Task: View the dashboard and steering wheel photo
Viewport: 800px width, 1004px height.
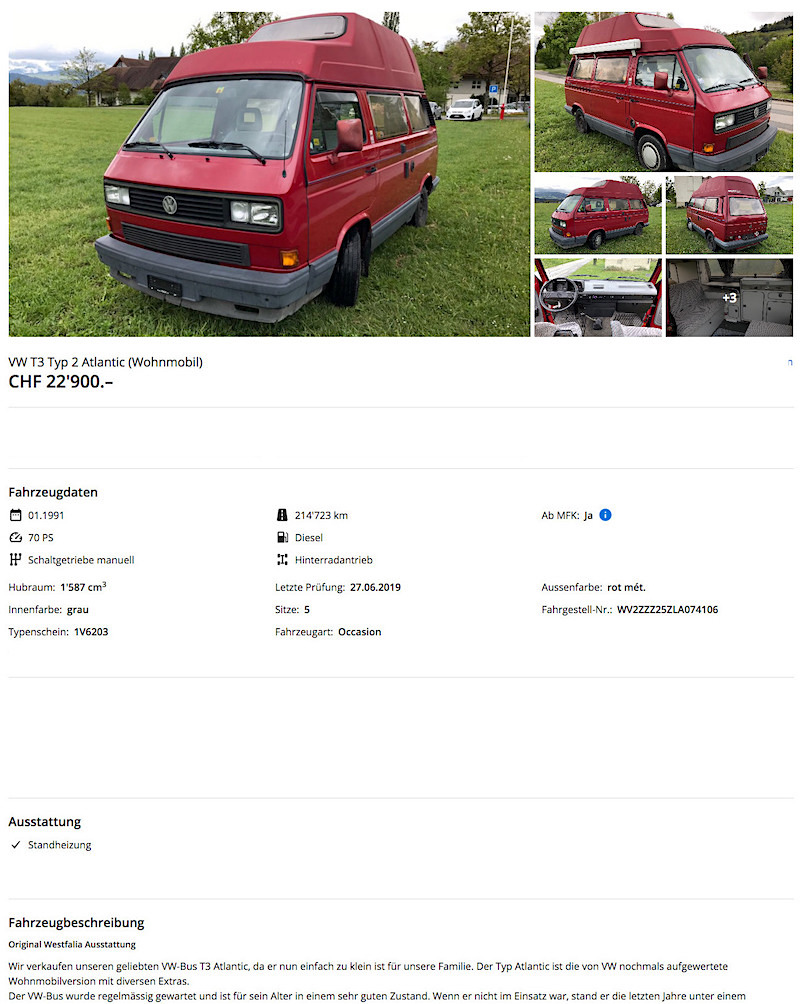Action: [x=597, y=298]
